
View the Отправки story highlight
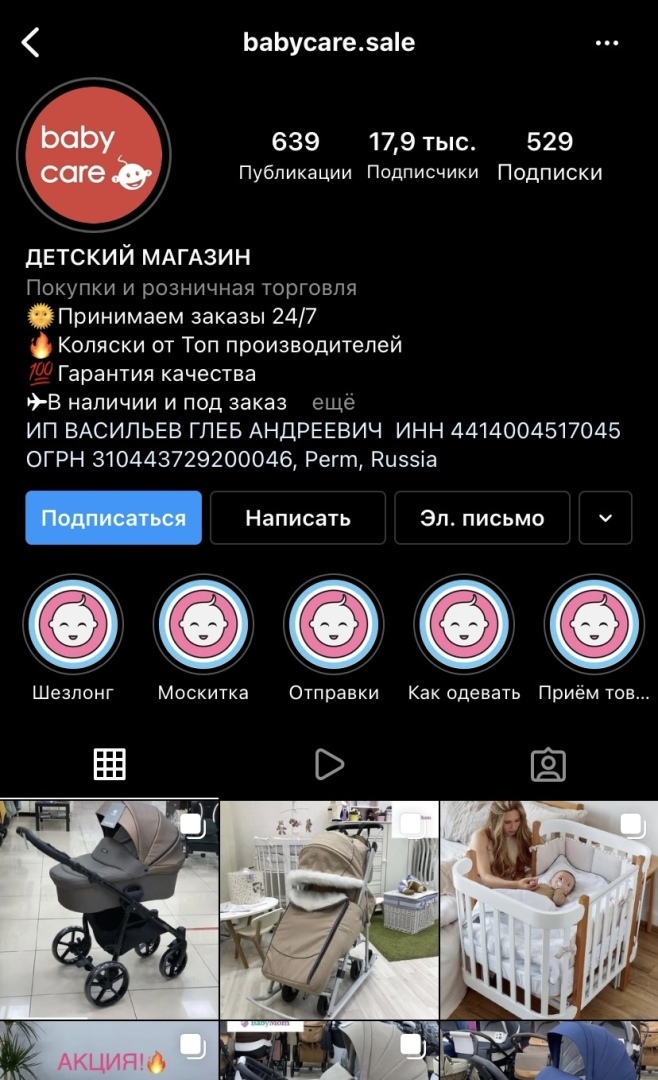334,624
